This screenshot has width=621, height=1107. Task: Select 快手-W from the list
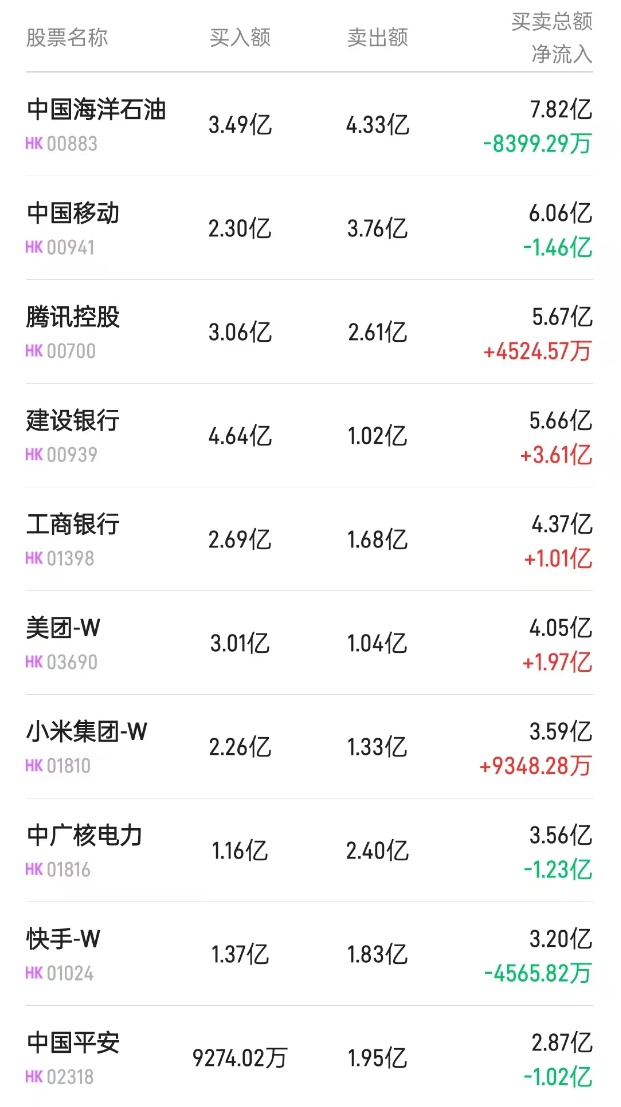63,940
